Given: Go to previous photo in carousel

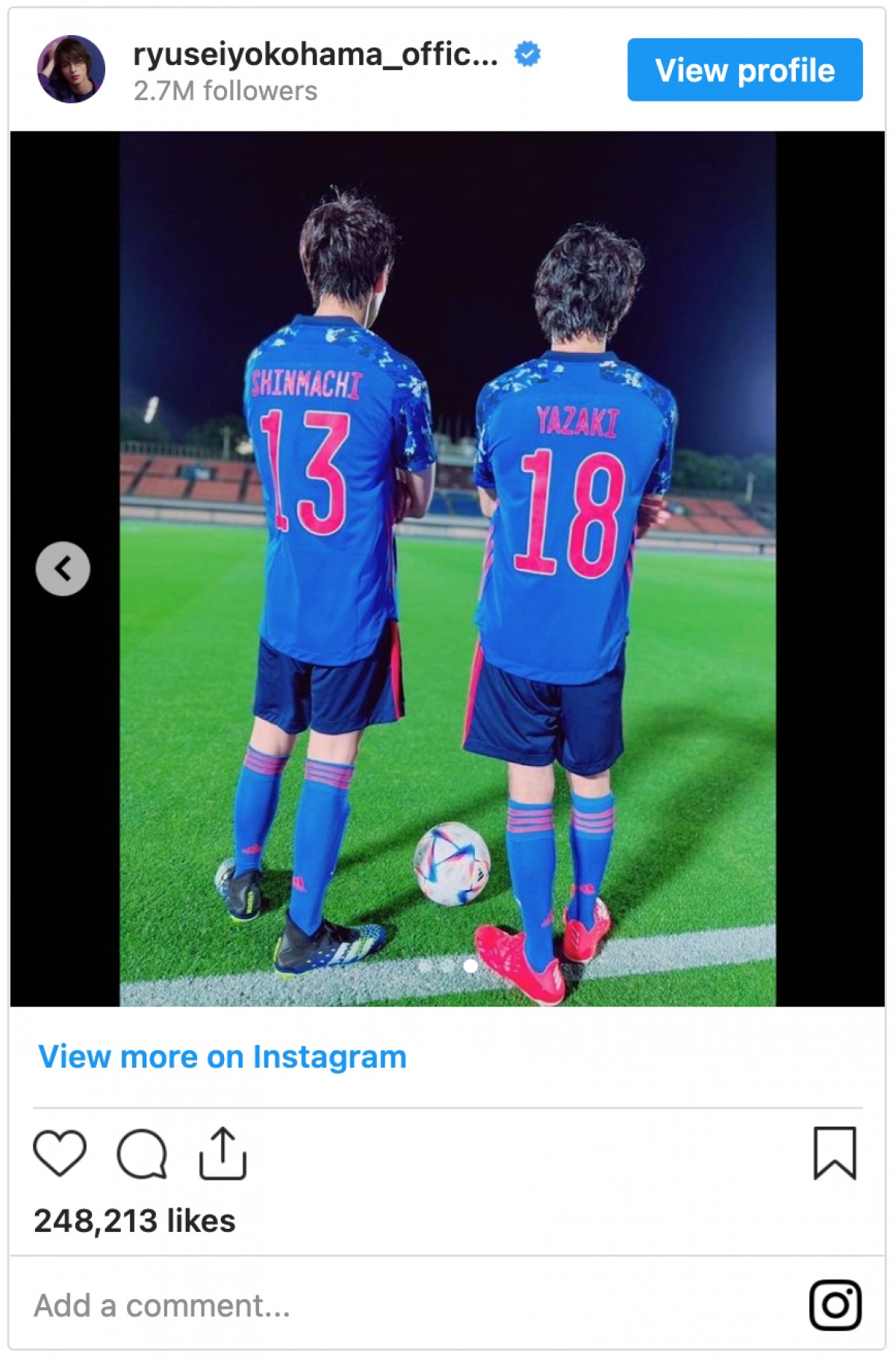Looking at the screenshot, I should coord(63,568).
